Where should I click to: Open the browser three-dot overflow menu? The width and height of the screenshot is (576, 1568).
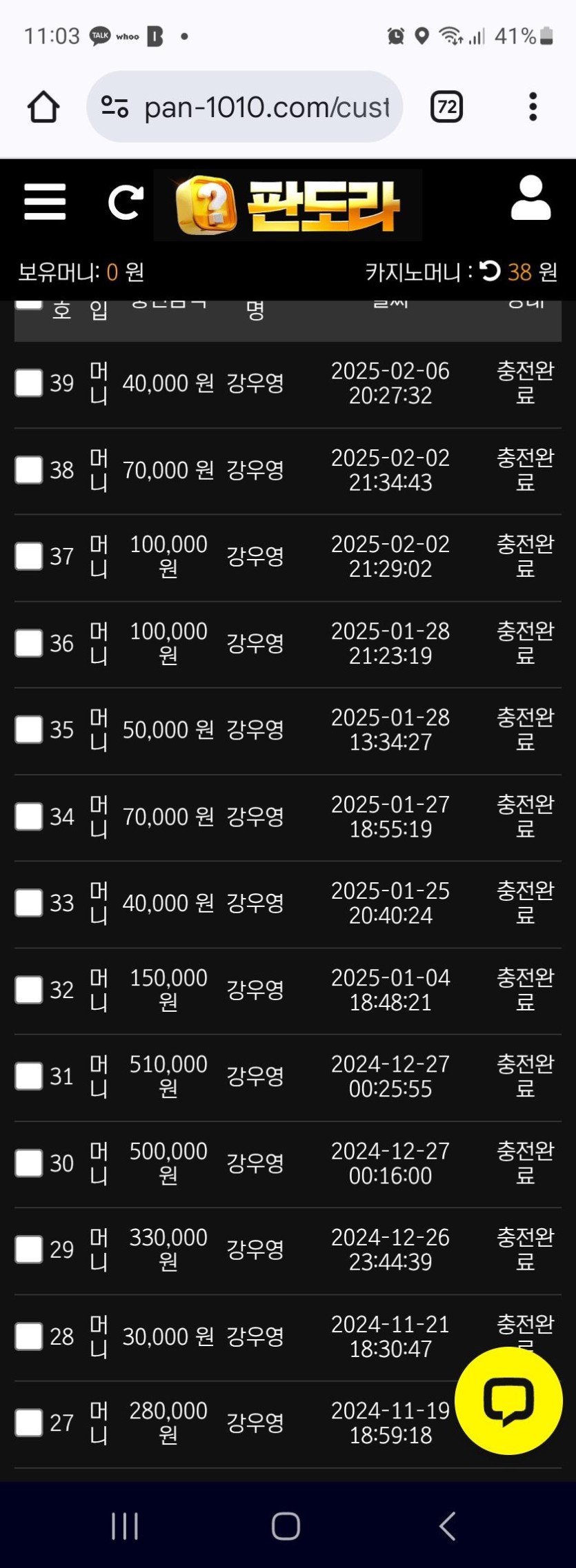point(532,107)
